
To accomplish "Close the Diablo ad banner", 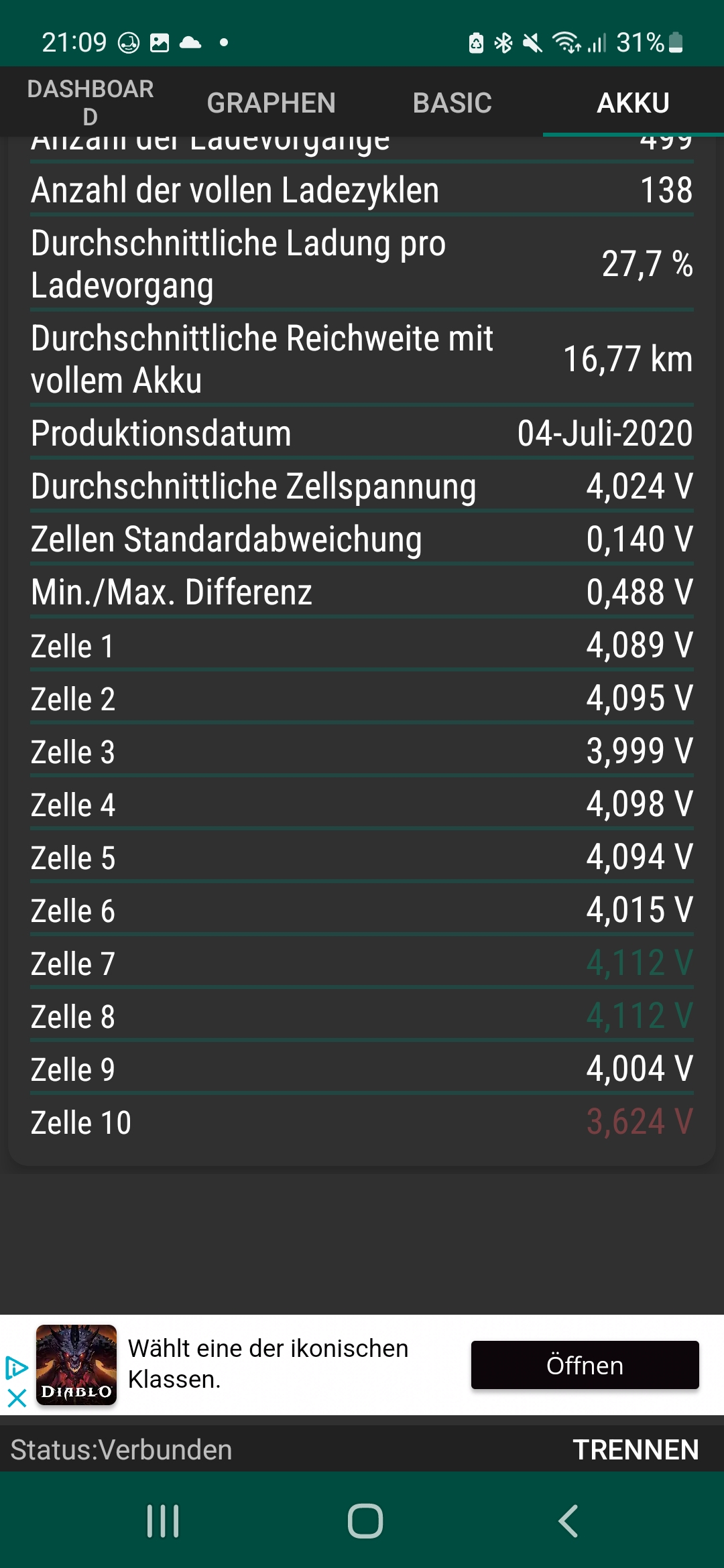I will point(16,1398).
